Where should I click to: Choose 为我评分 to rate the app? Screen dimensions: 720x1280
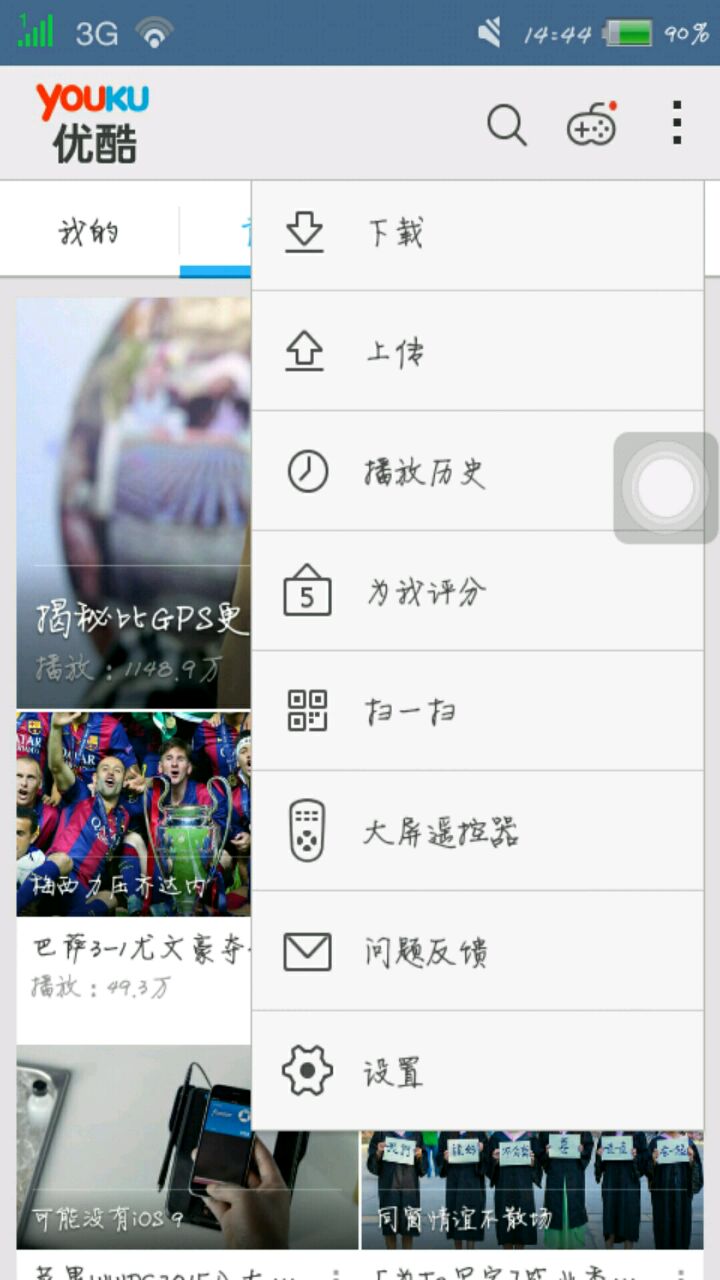(477, 591)
